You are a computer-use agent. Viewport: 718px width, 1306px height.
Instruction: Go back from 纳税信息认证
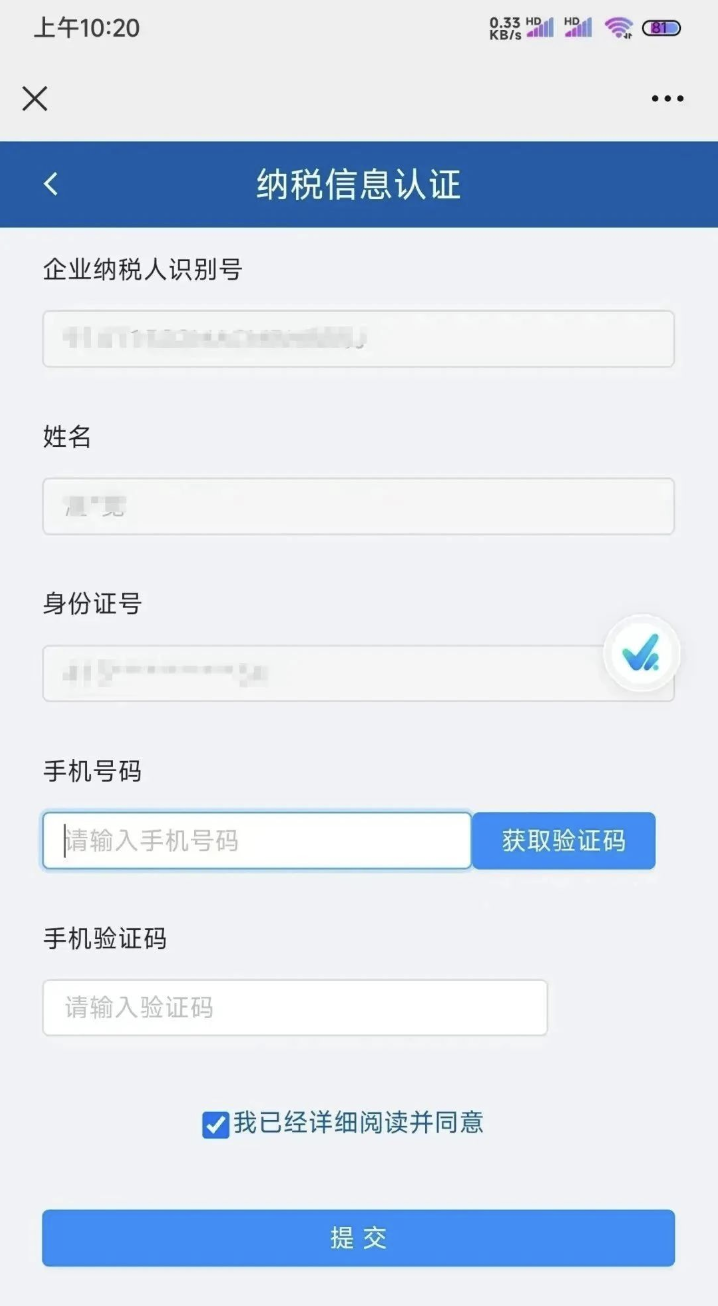pyautogui.click(x=51, y=184)
